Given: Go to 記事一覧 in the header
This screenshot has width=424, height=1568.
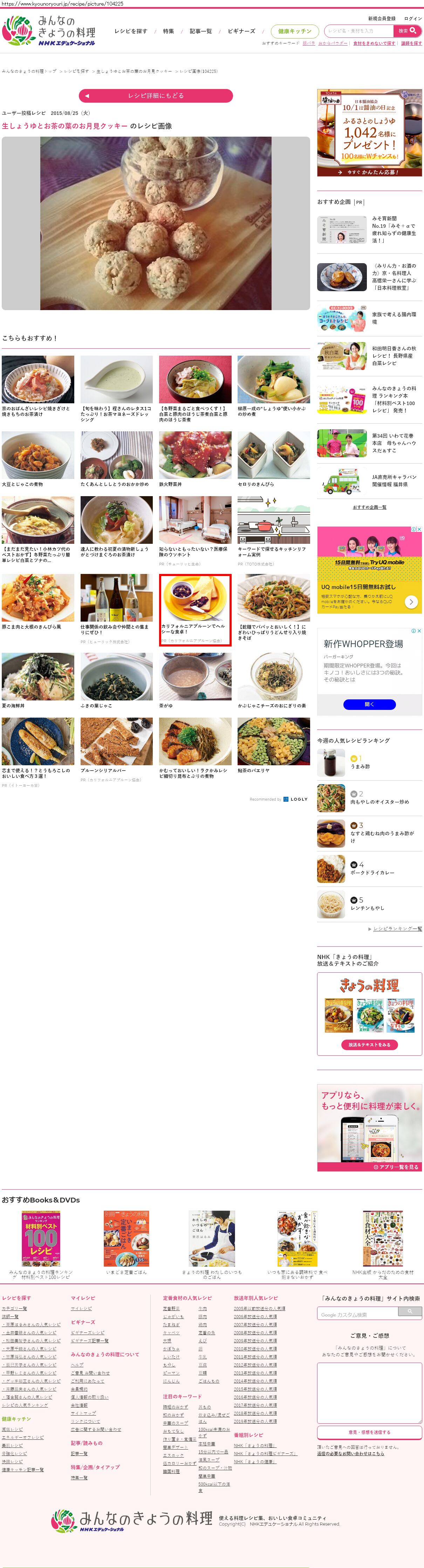Looking at the screenshot, I should [x=201, y=31].
